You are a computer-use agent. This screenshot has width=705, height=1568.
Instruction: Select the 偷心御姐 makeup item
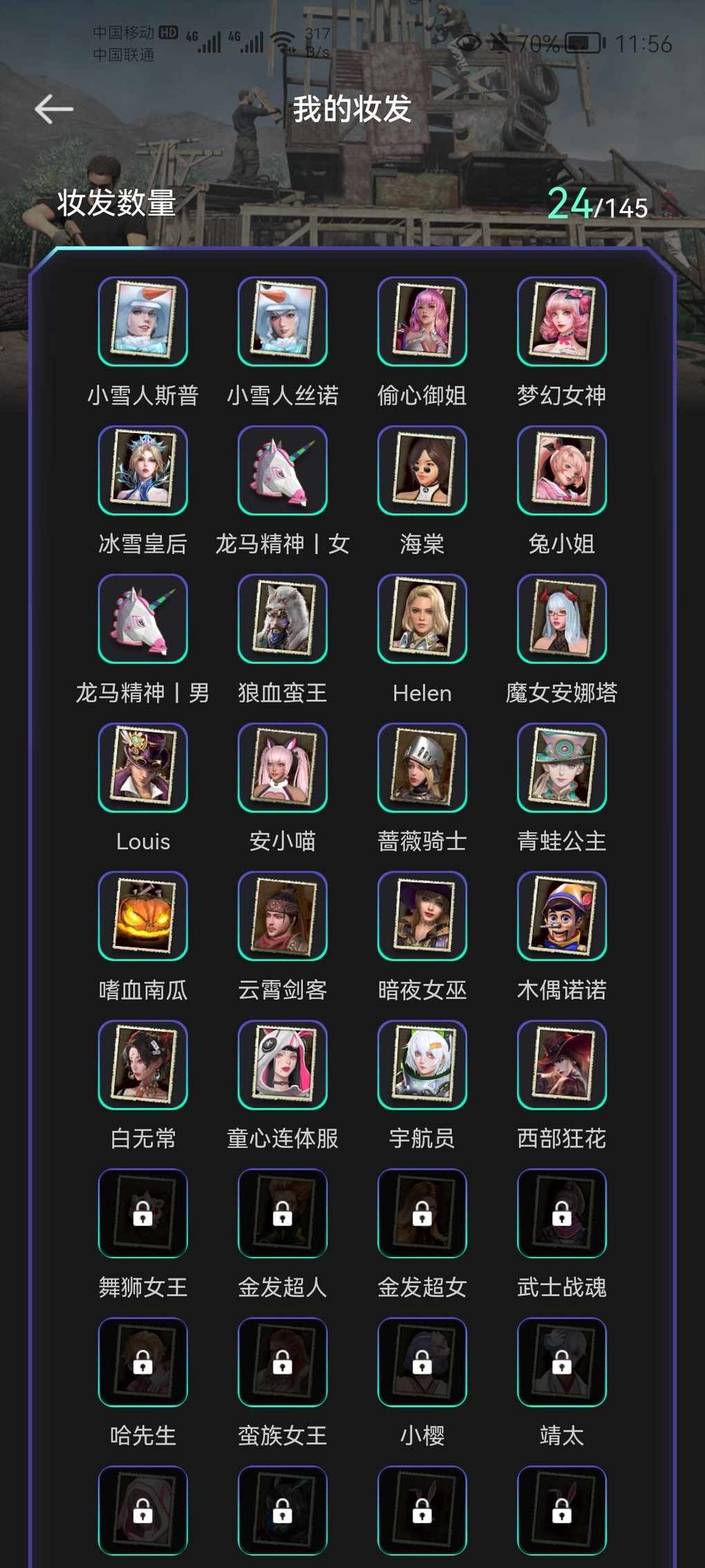tap(422, 321)
